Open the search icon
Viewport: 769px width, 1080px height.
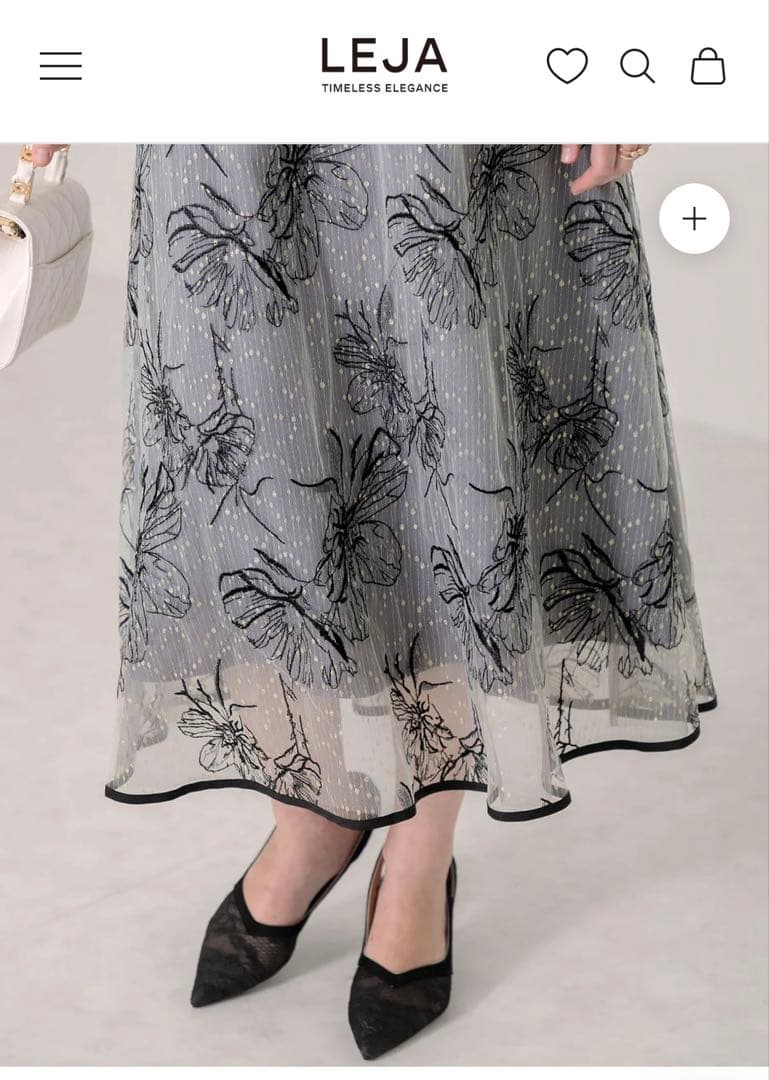[637, 66]
